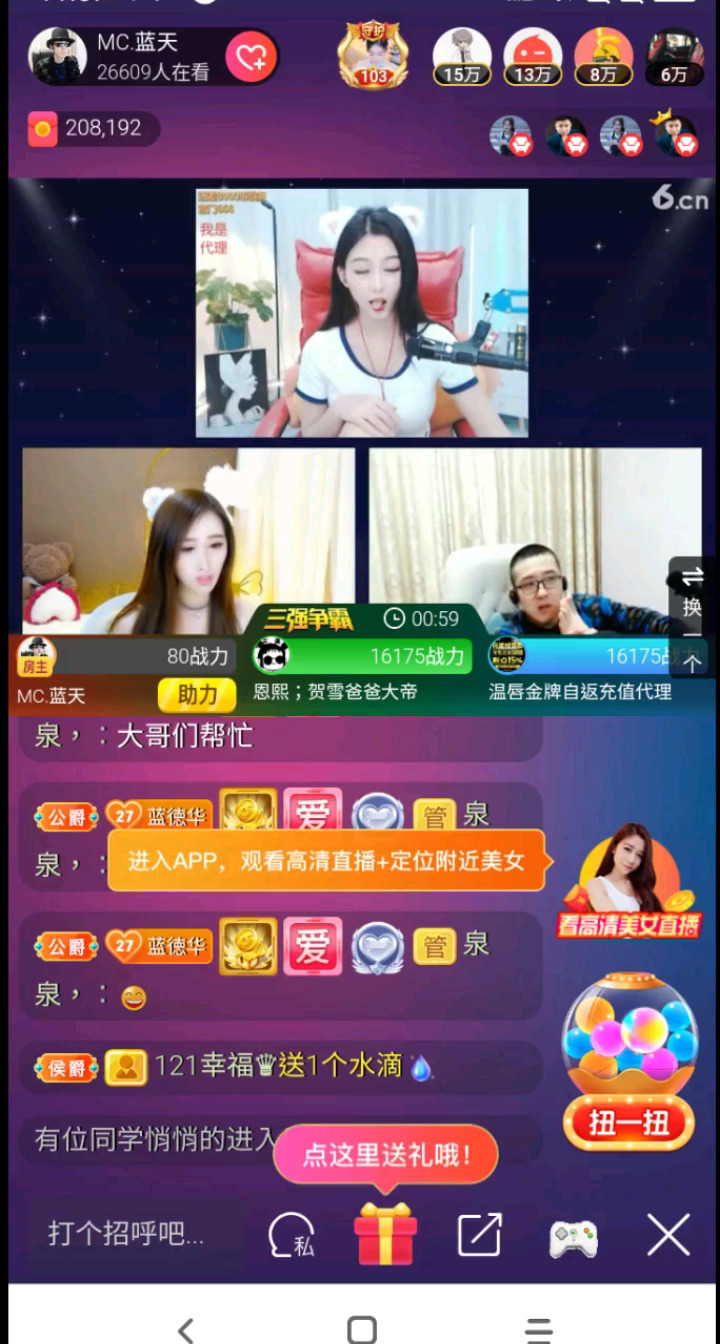This screenshot has width=720, height=1344.
Task: Open the 守护 guardian badge 103
Action: point(373,56)
